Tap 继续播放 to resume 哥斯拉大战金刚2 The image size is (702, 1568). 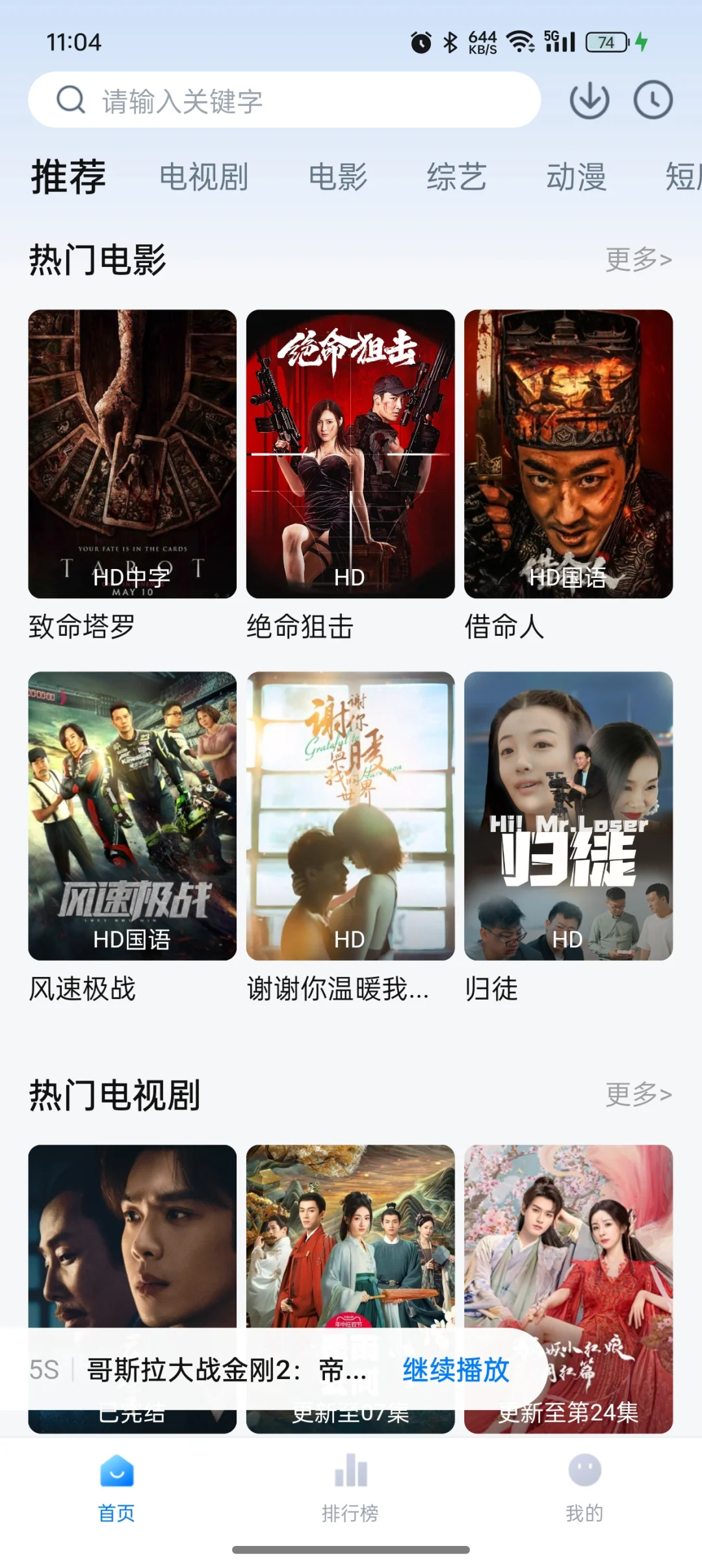[x=456, y=1370]
